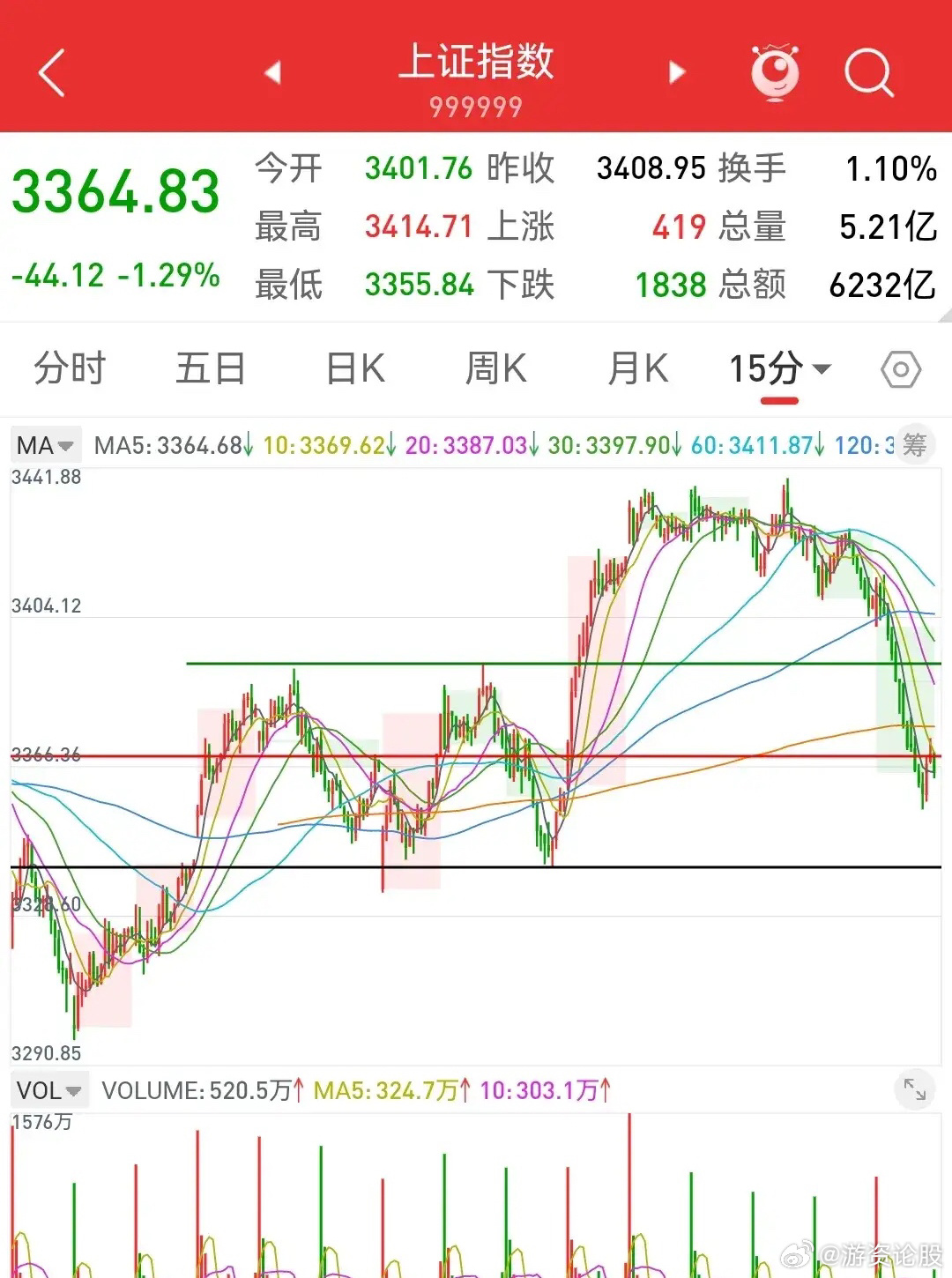
Task: Switch to the 五日 chart tab
Action: point(210,368)
